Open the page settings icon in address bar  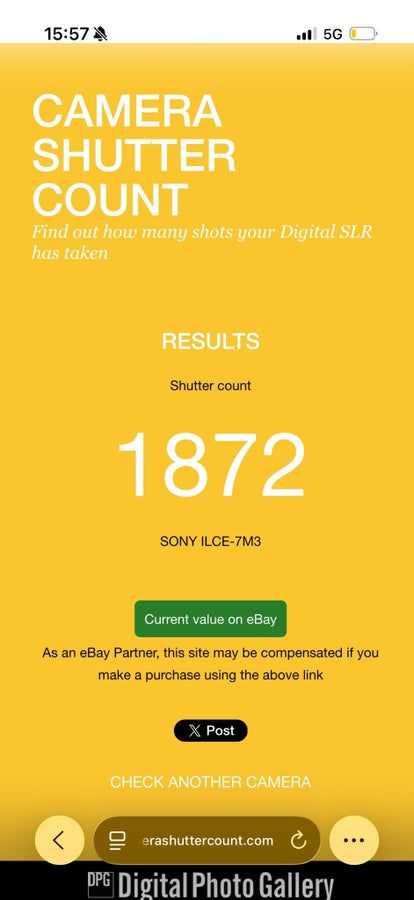(x=117, y=841)
